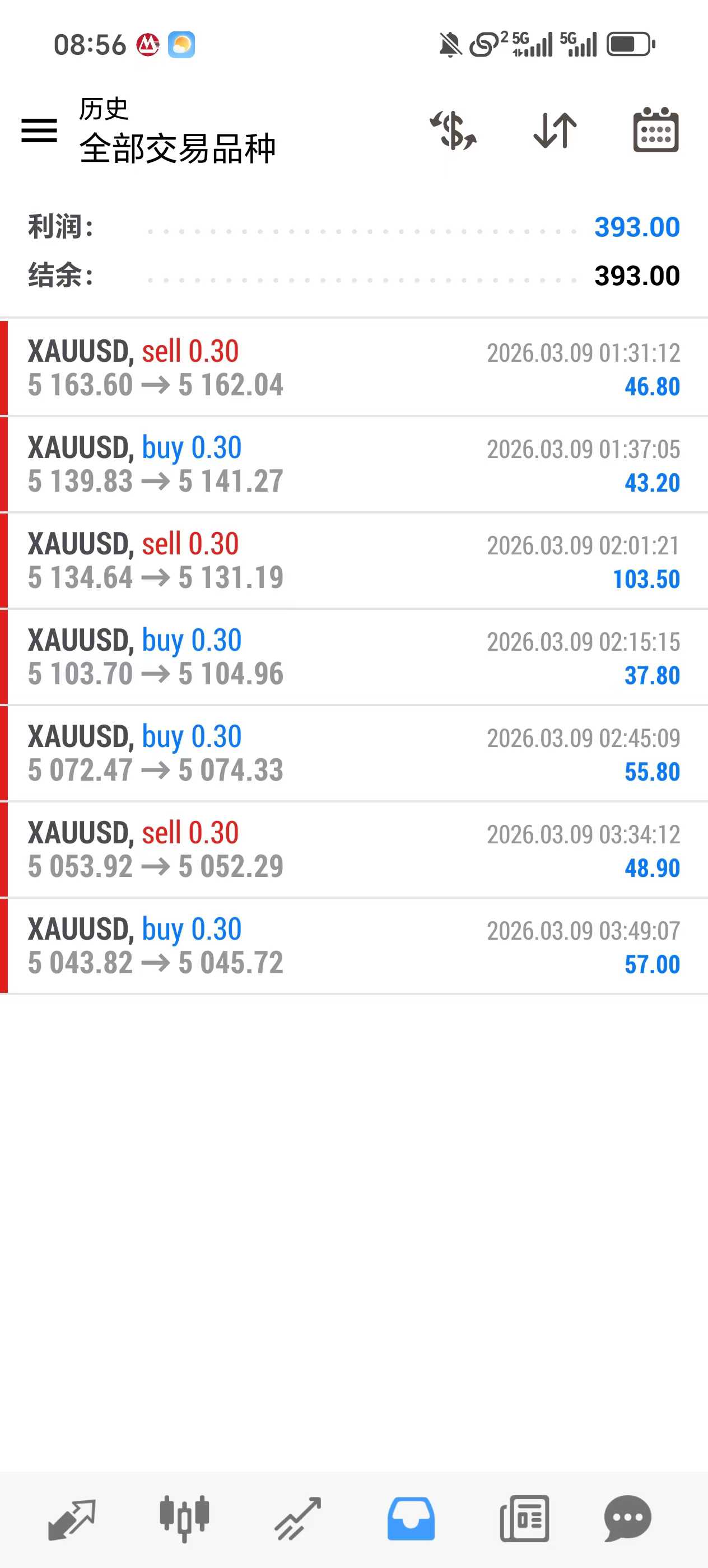
Task: Open the symbol filter dollar icon
Action: [x=454, y=131]
